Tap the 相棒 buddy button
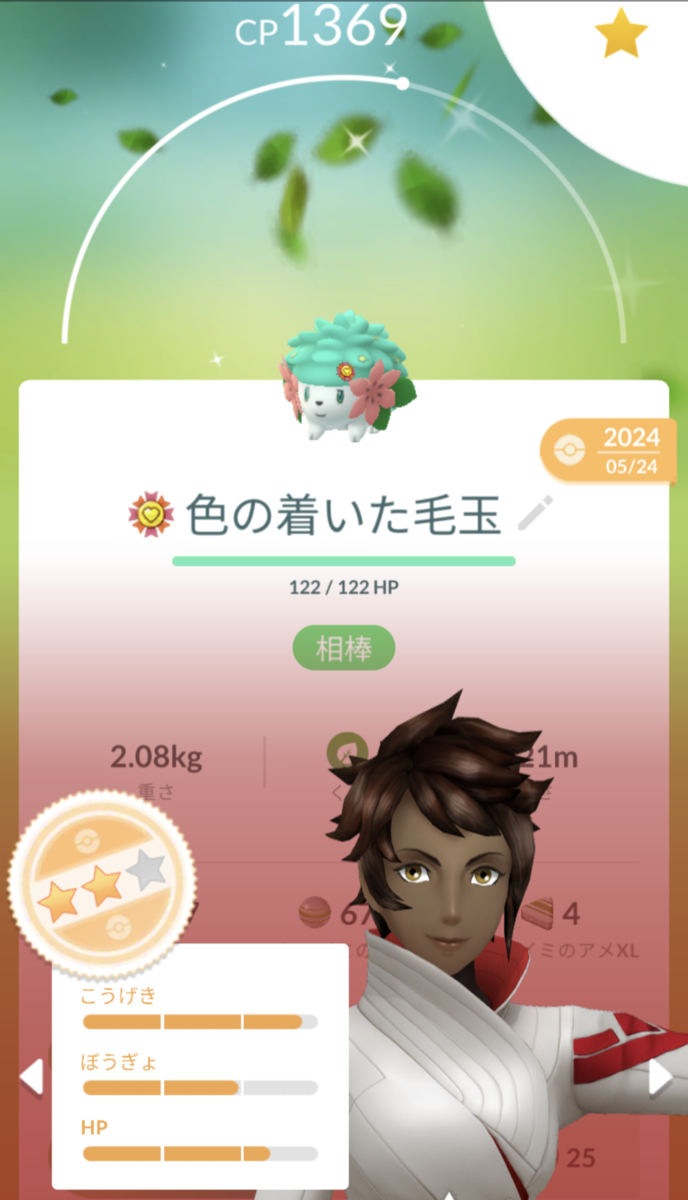 pos(344,649)
